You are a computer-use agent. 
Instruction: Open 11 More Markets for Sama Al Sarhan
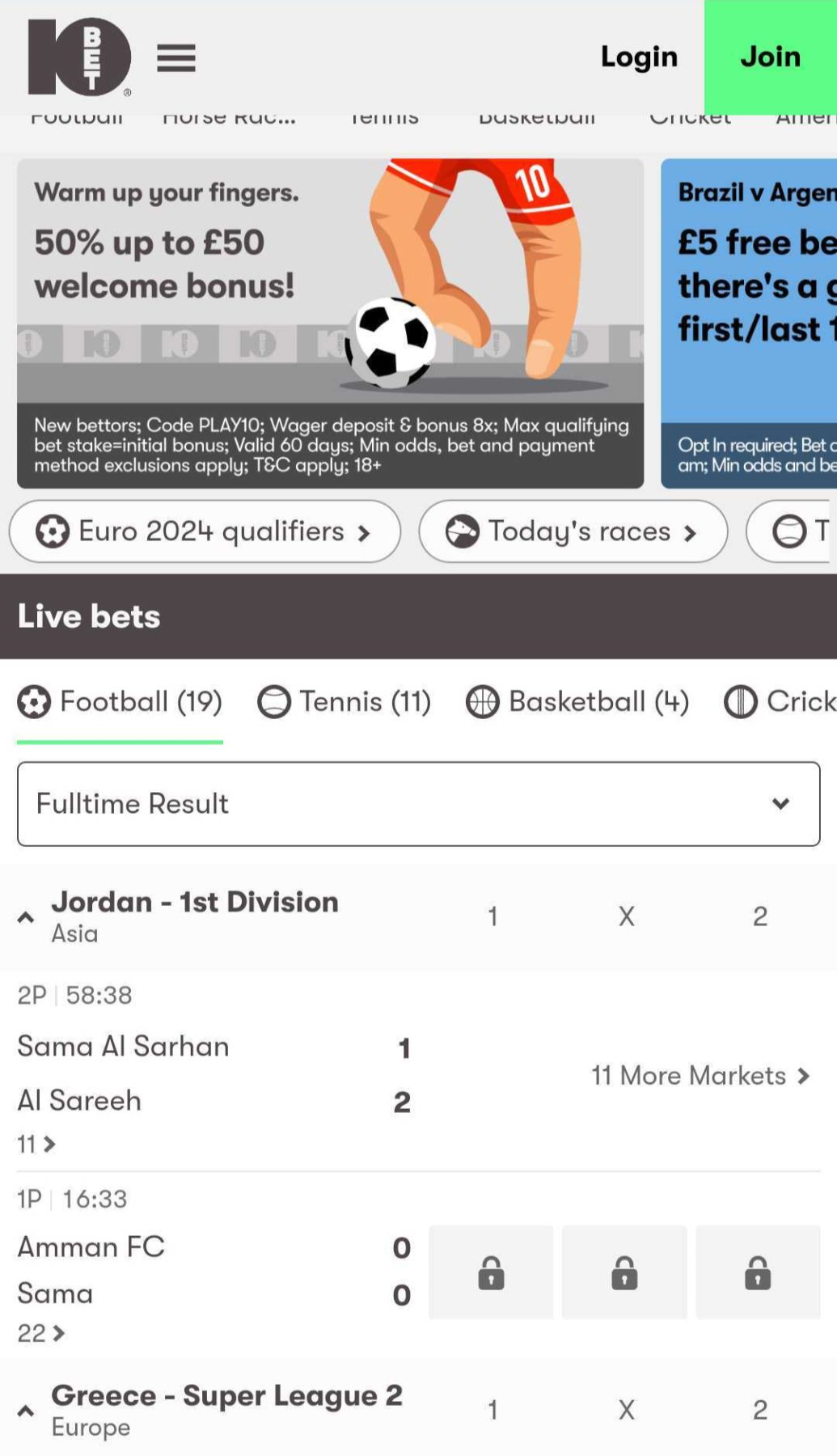[x=700, y=1076]
